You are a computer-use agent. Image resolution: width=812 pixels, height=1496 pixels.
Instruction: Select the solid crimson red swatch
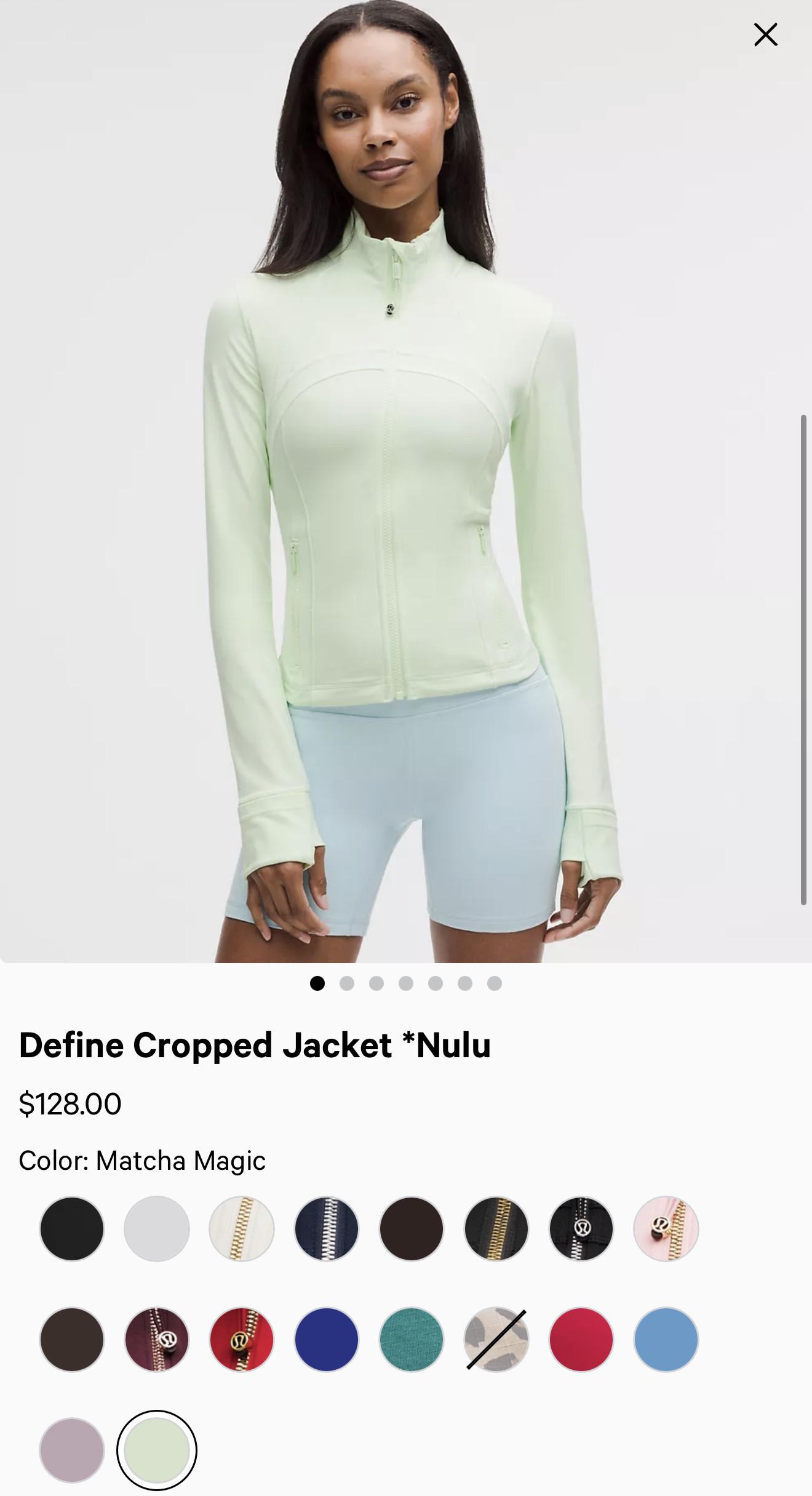(x=581, y=1339)
